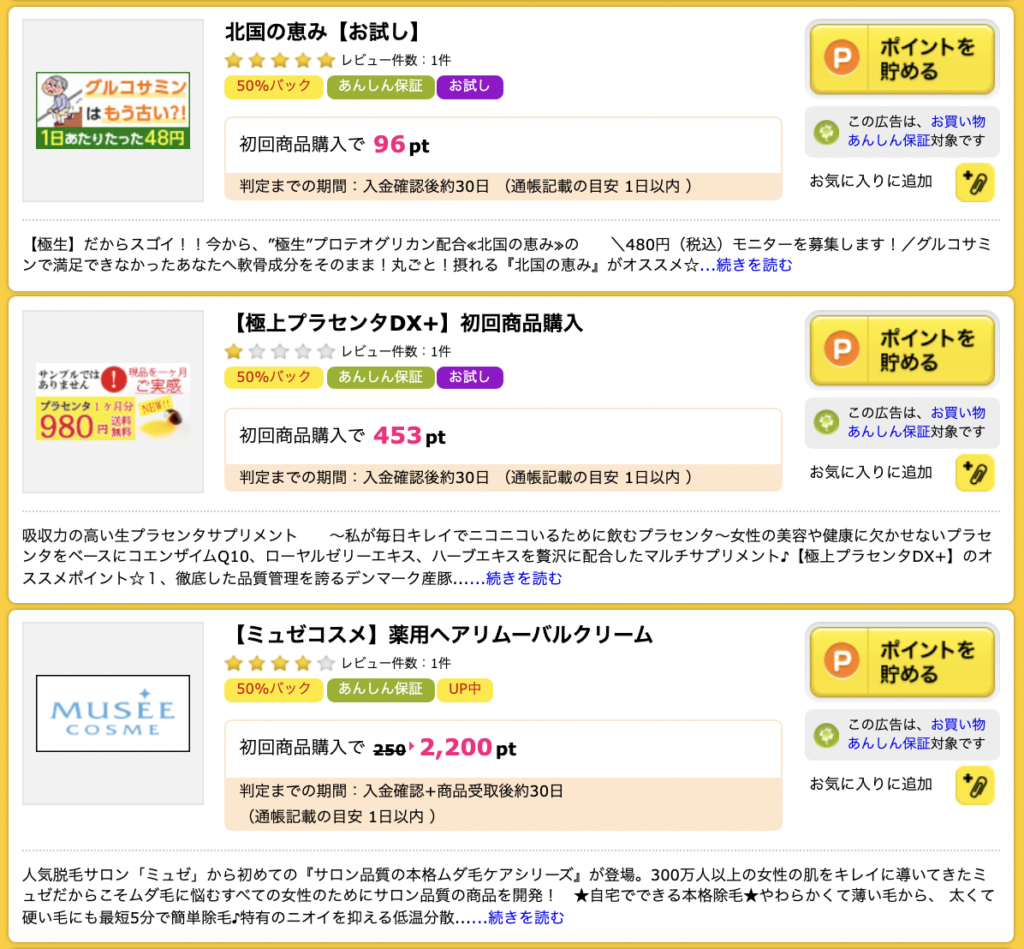Screen dimensions: 1024x949
Task: Tap ポイントを貯める for ミュゼコスメ
Action: pyautogui.click(x=902, y=662)
